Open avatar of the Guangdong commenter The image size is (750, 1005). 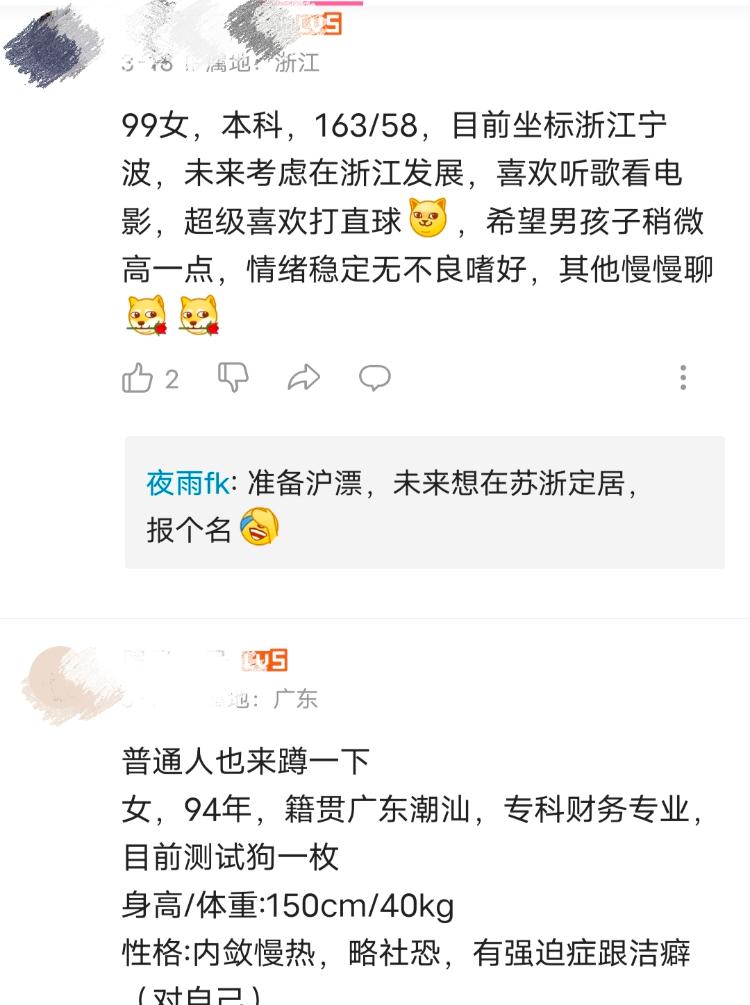60,678
